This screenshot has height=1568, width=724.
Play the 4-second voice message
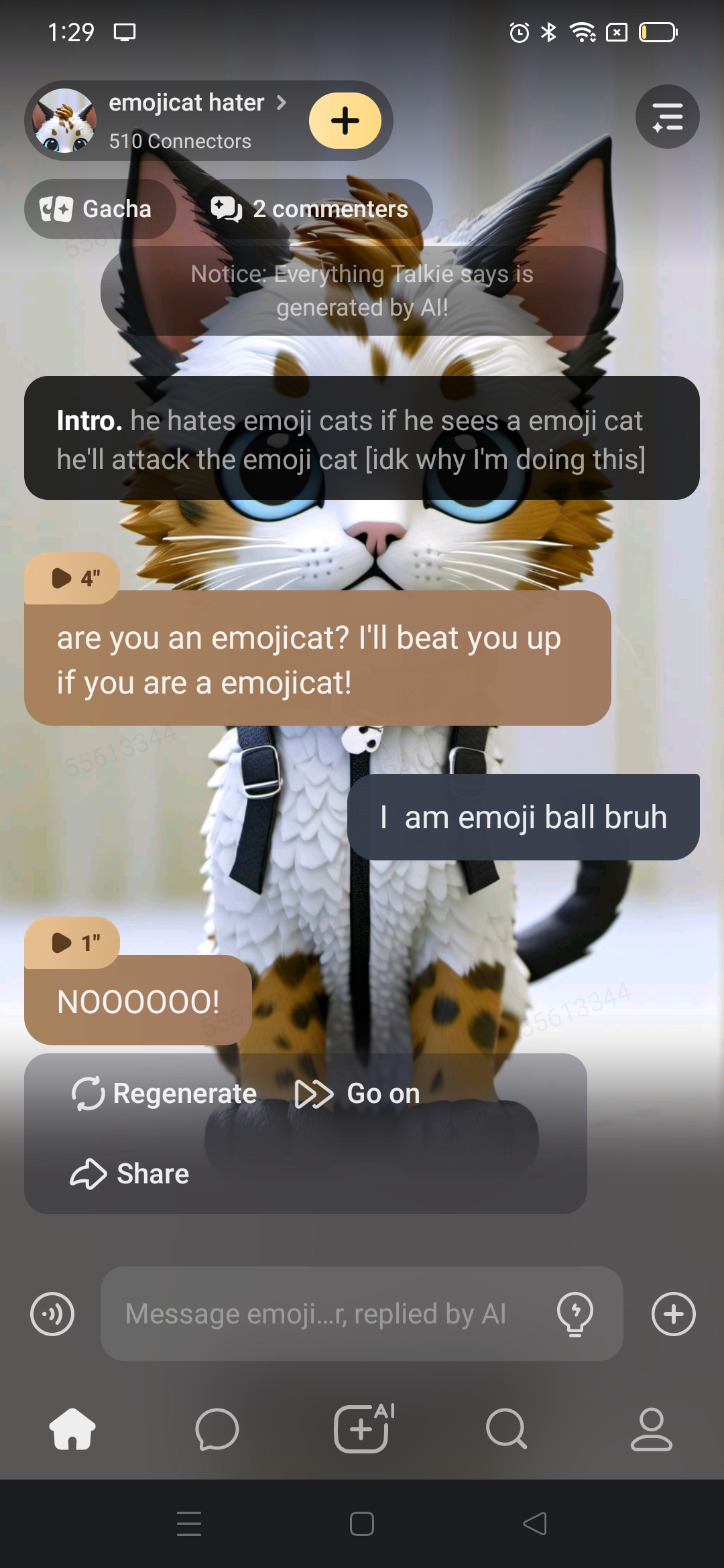coord(72,578)
